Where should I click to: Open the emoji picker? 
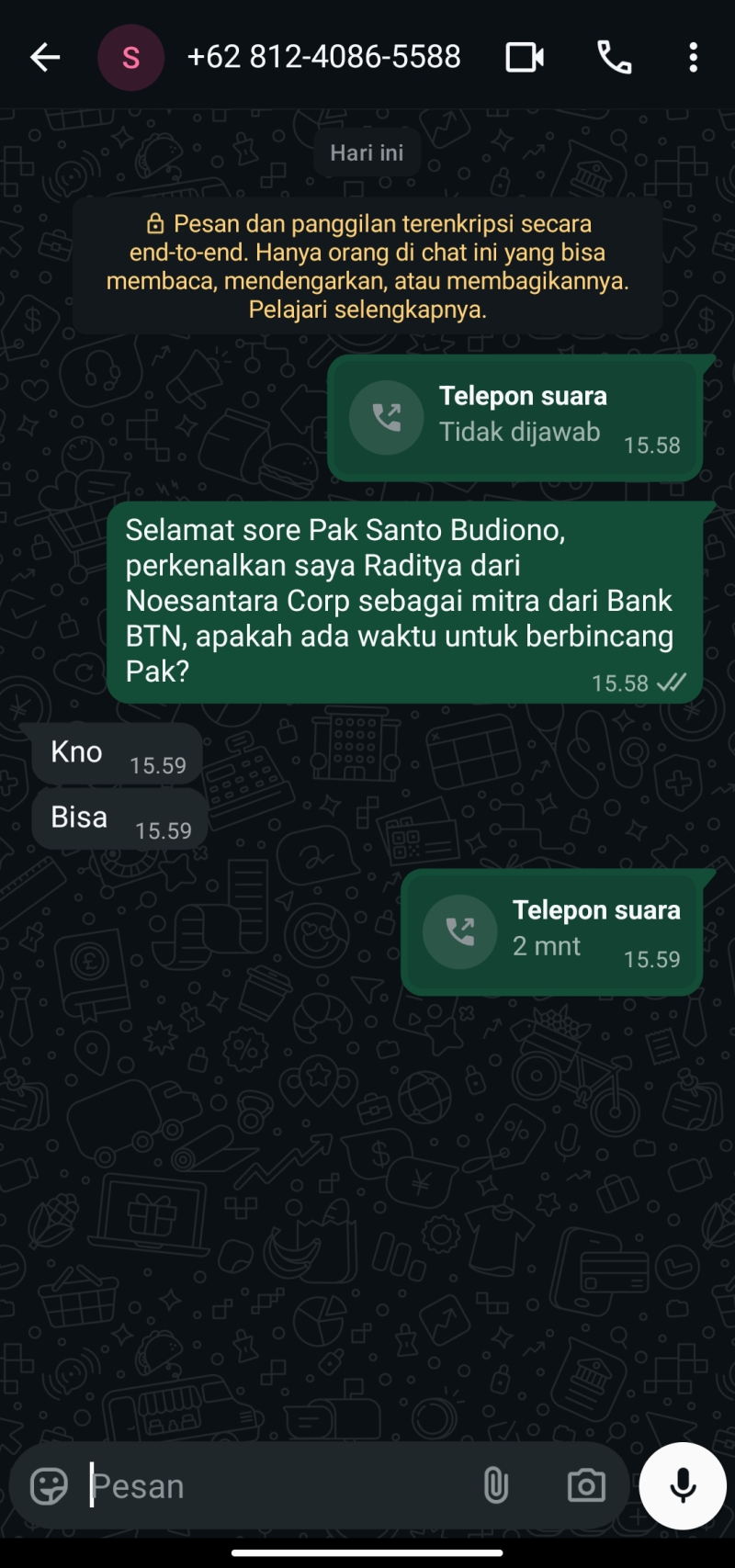pos(51,1484)
